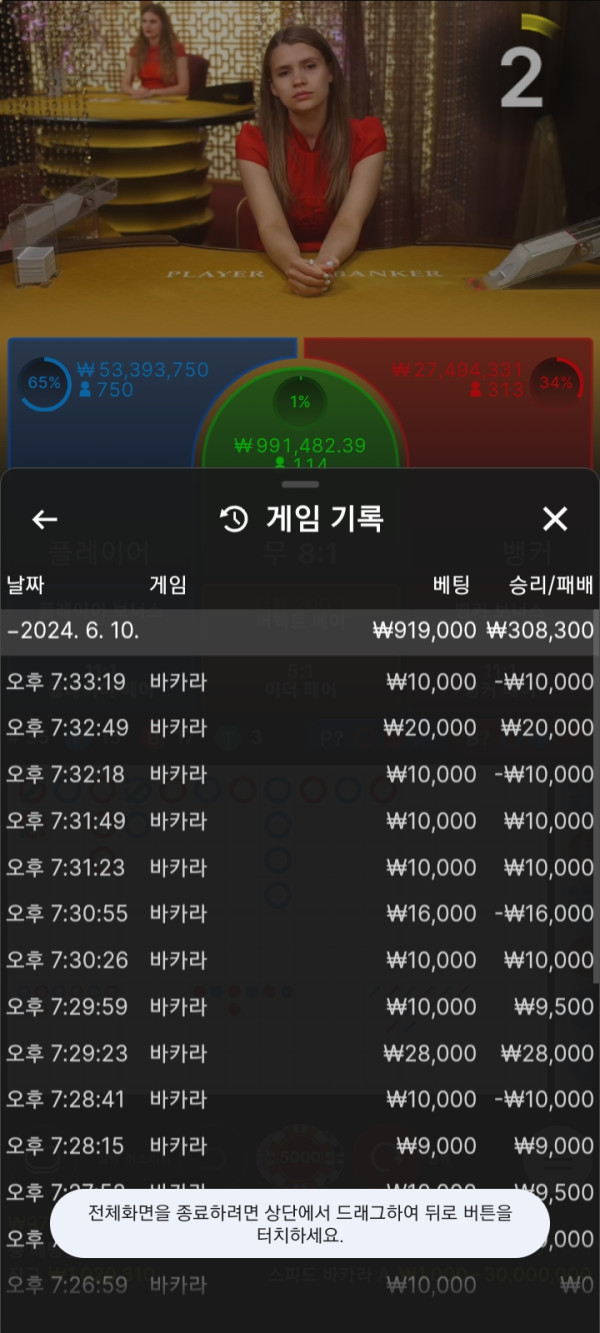This screenshot has height=1333, width=600.
Task: View the 오후 7:30:26 game record
Action: (298, 960)
